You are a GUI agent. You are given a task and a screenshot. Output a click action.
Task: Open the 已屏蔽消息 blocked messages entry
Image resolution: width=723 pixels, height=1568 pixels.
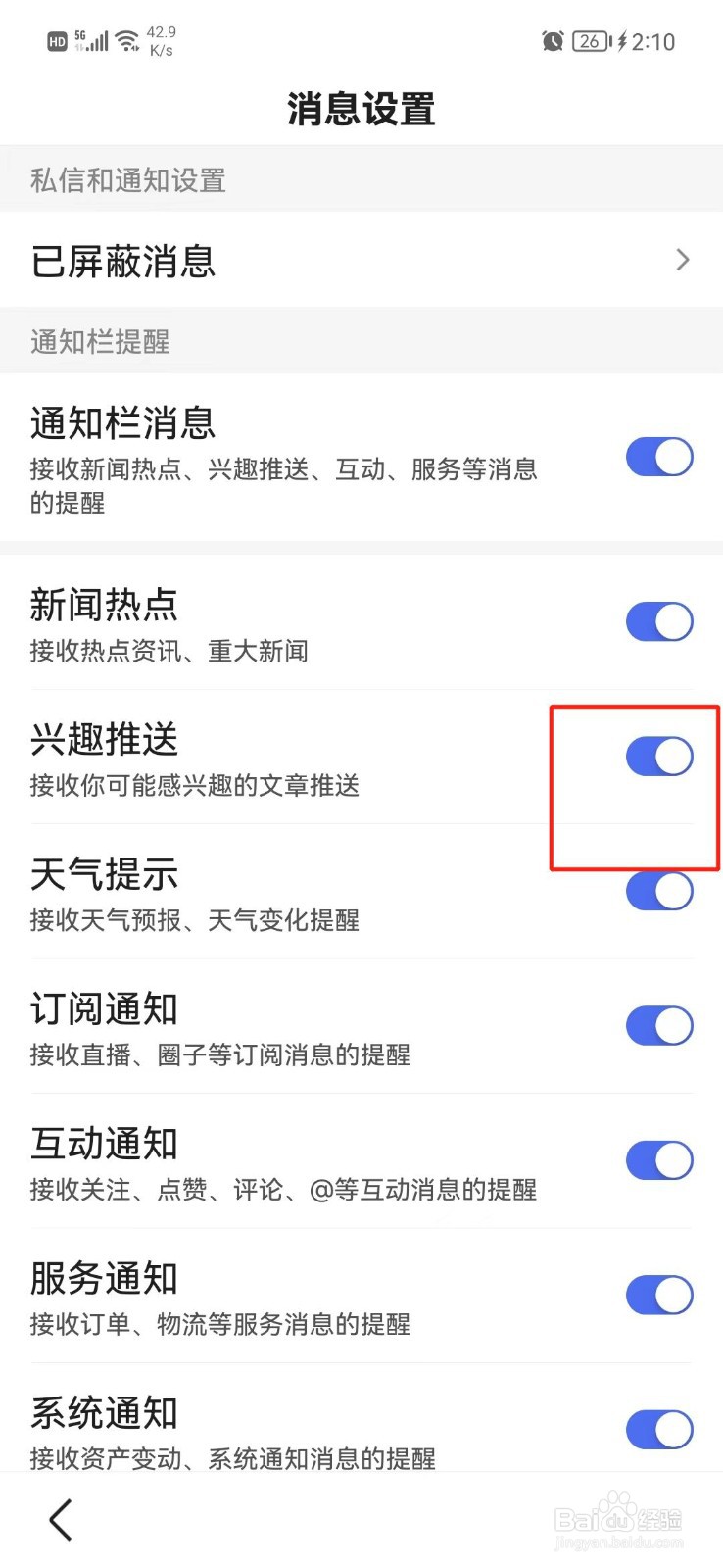coord(121,260)
